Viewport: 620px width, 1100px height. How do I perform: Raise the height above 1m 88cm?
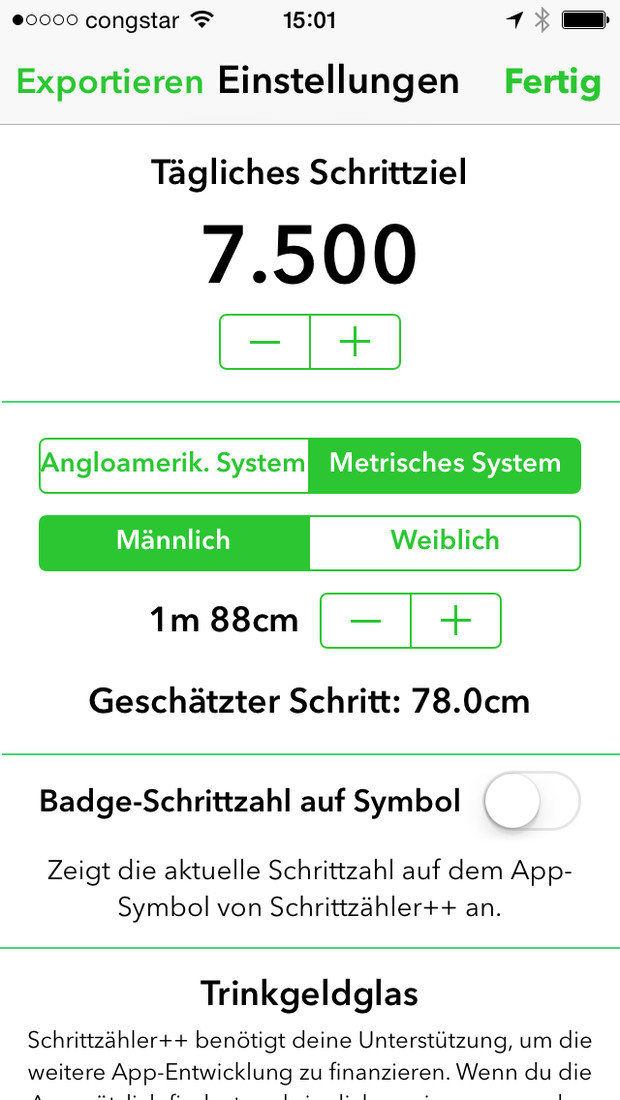pyautogui.click(x=456, y=621)
